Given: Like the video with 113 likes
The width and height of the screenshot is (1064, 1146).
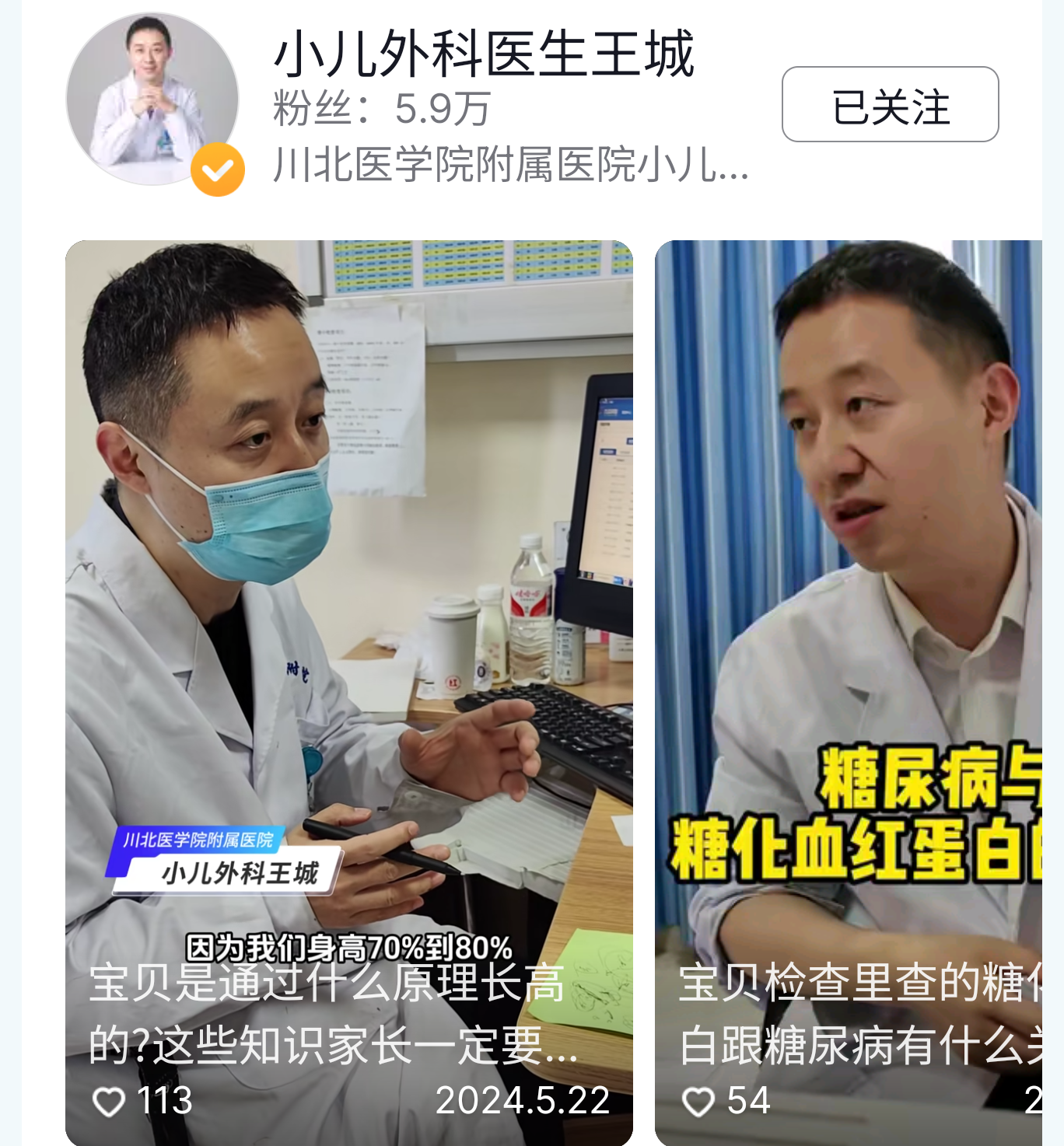Looking at the screenshot, I should 109,1101.
